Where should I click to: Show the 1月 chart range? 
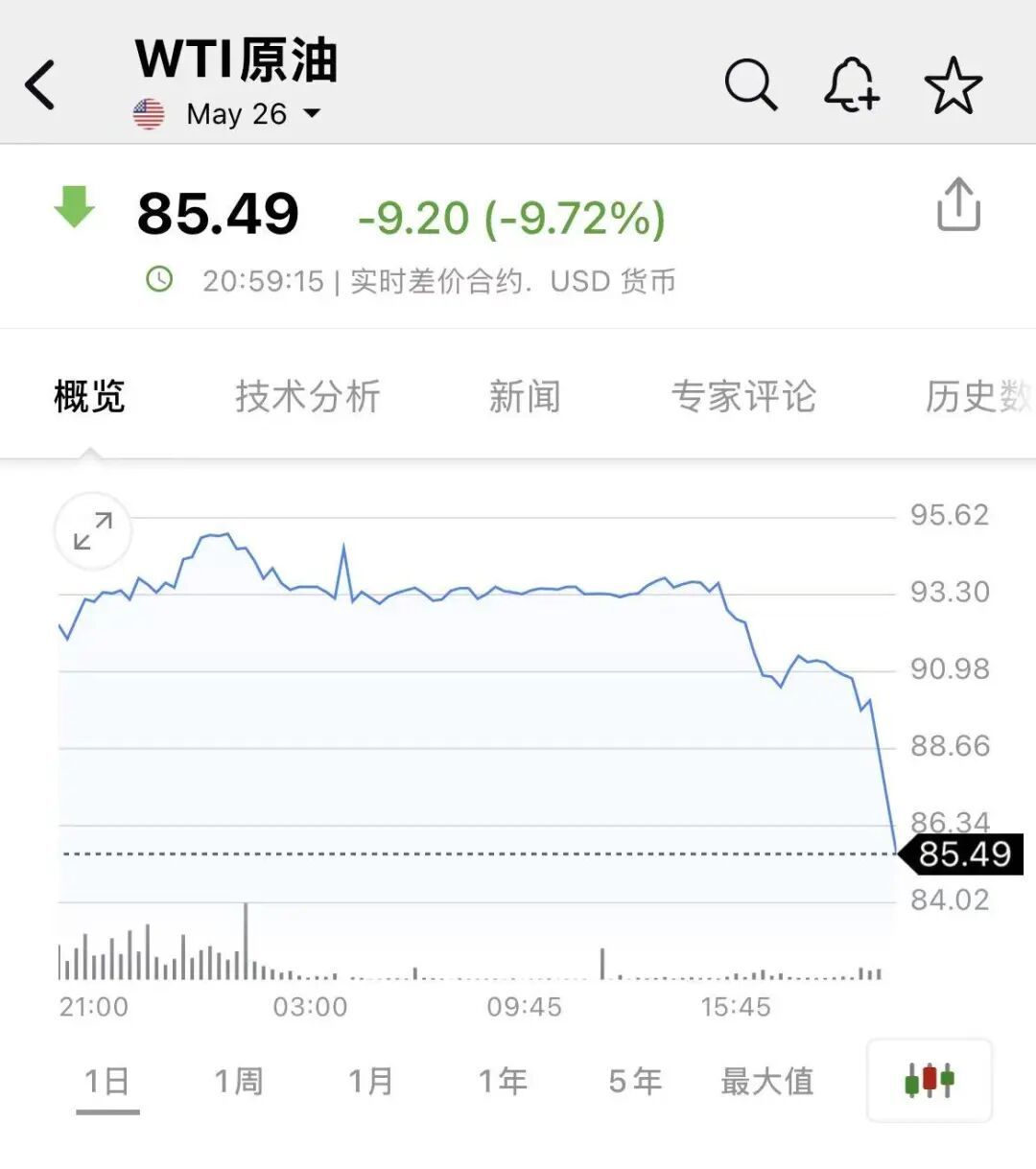371,1082
